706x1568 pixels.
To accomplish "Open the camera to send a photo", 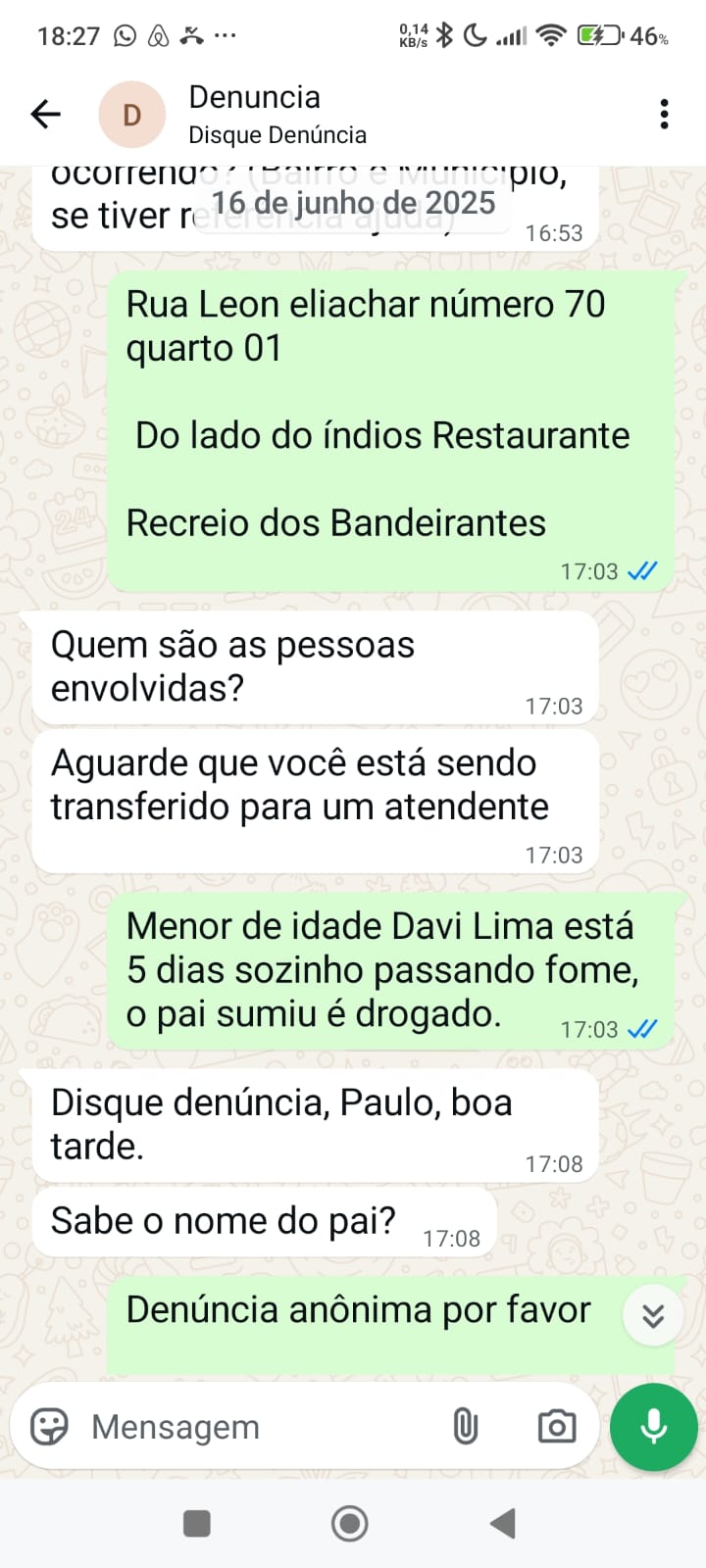I will click(556, 1427).
